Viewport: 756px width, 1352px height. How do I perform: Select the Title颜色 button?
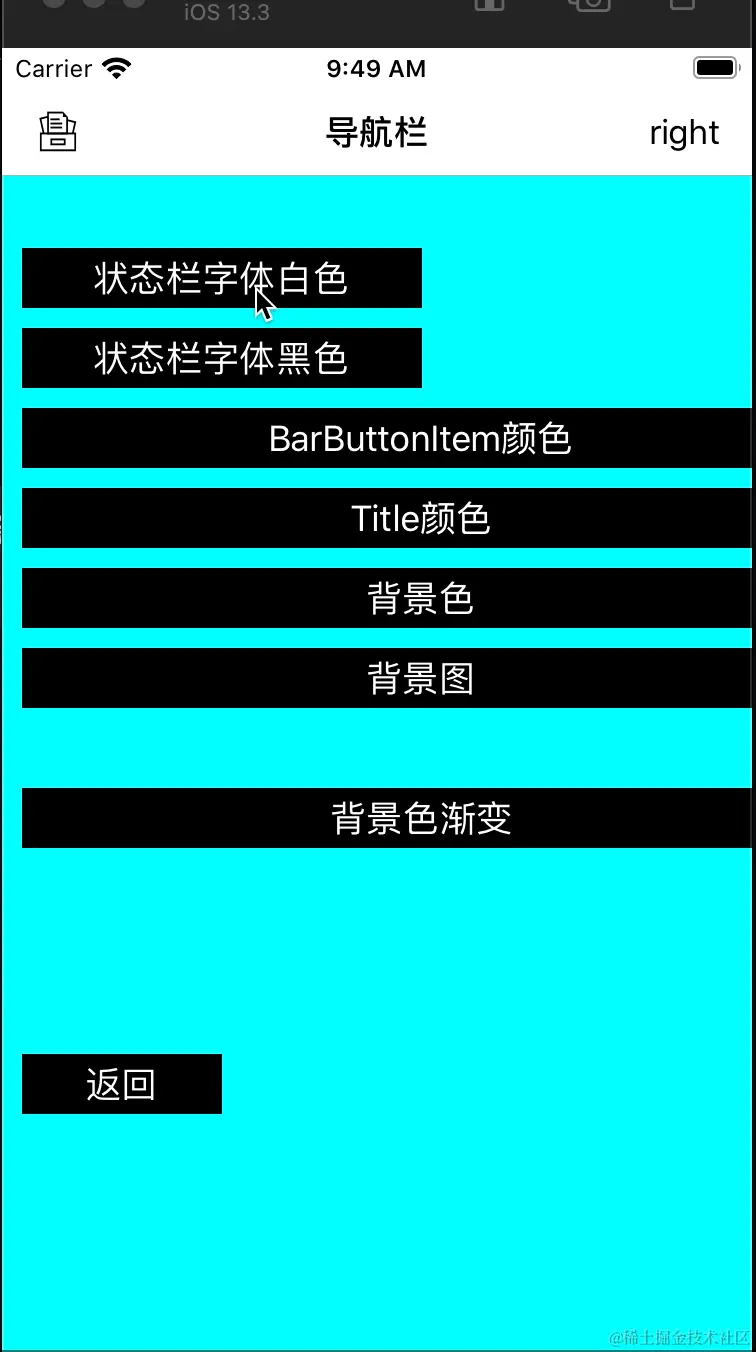[x=420, y=518]
